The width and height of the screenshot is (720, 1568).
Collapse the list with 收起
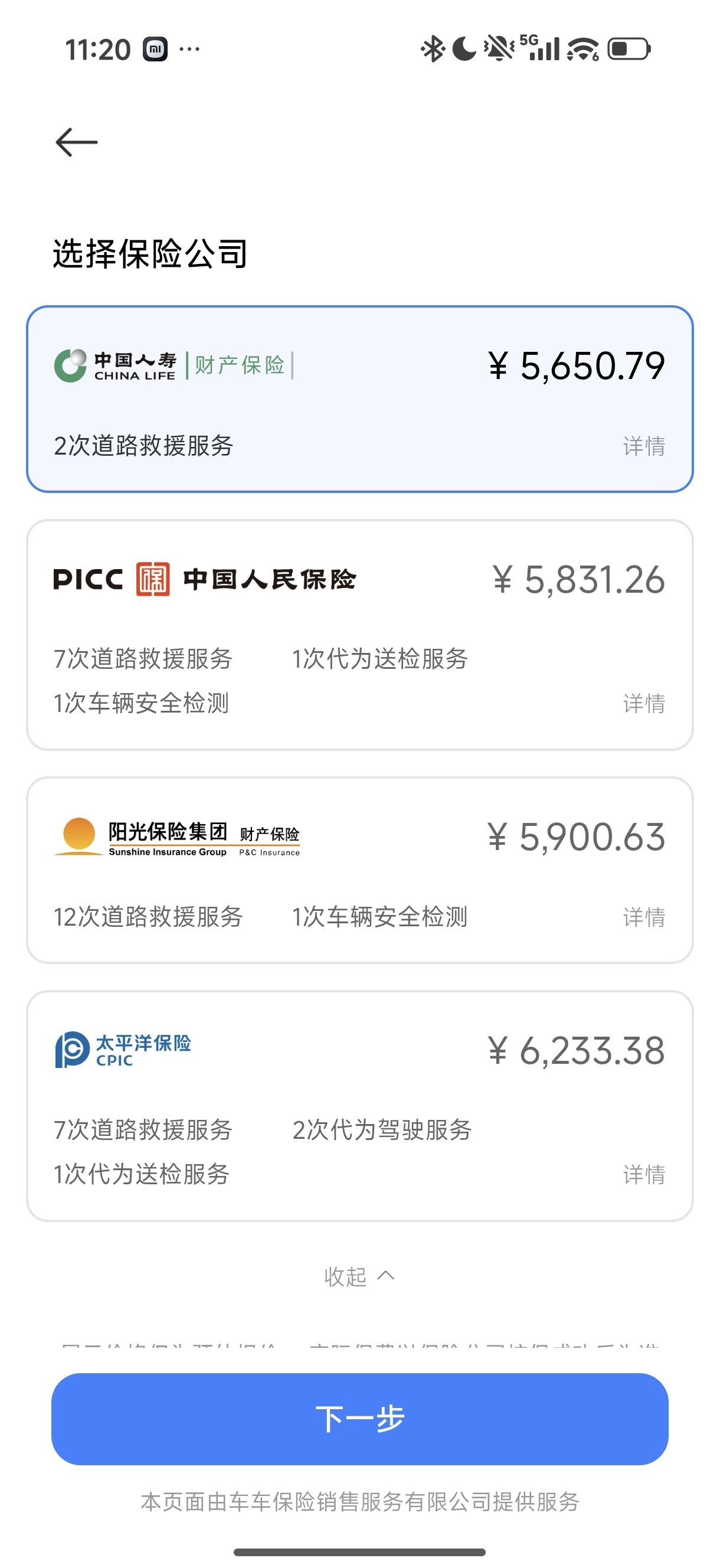359,1276
